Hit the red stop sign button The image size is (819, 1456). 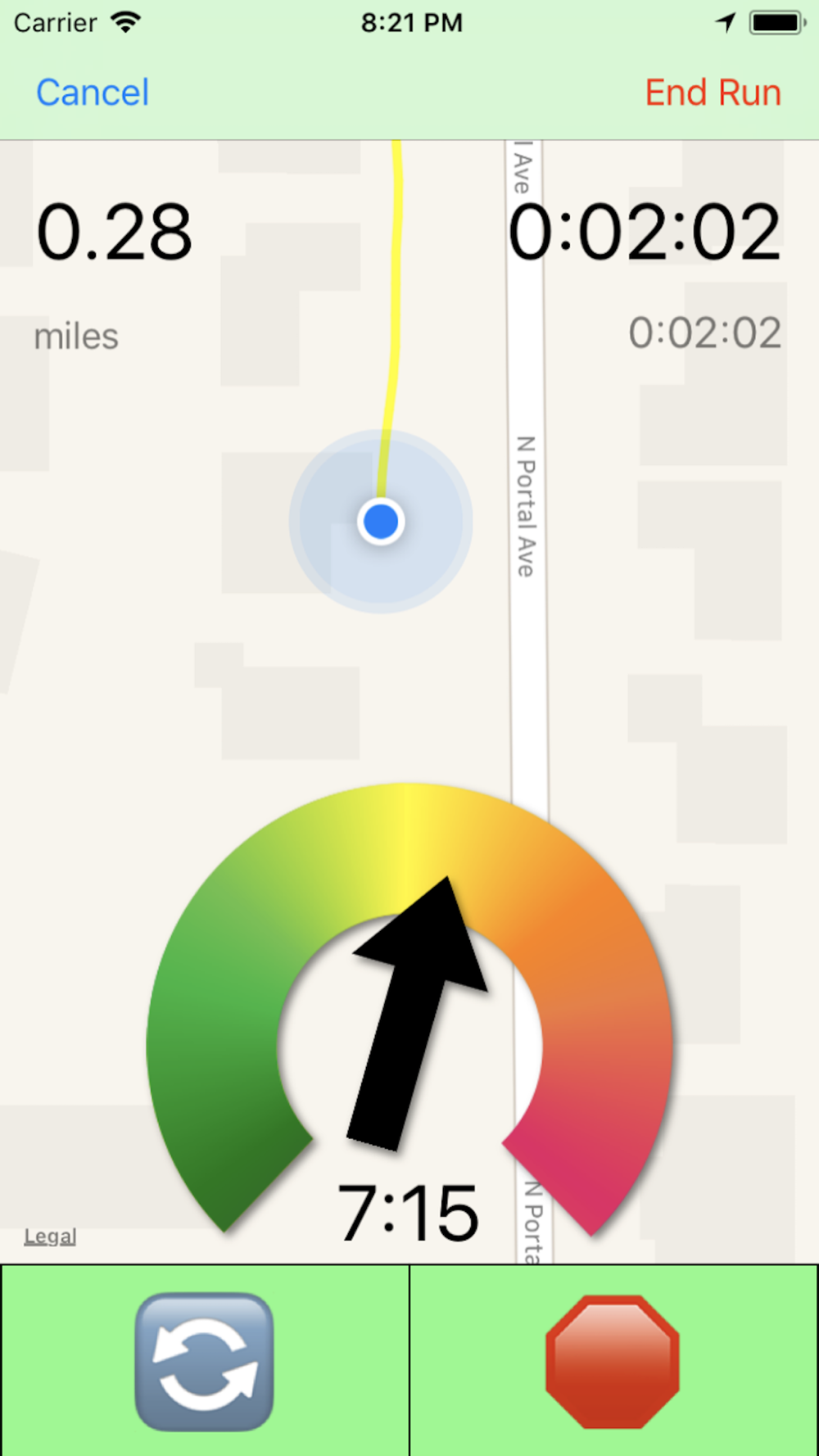(613, 1361)
